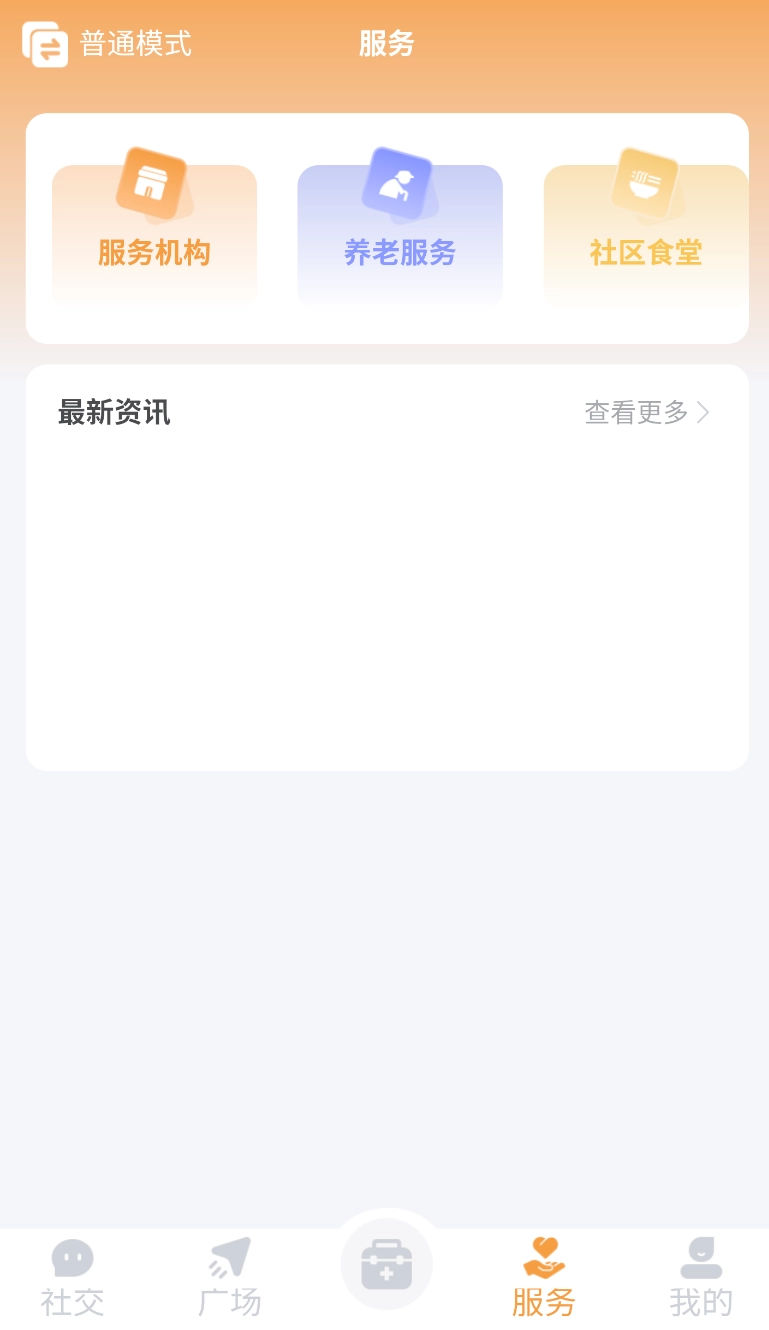Select the 服务 heart-in-hand icon
This screenshot has height=1330, width=769.
[x=543, y=1259]
